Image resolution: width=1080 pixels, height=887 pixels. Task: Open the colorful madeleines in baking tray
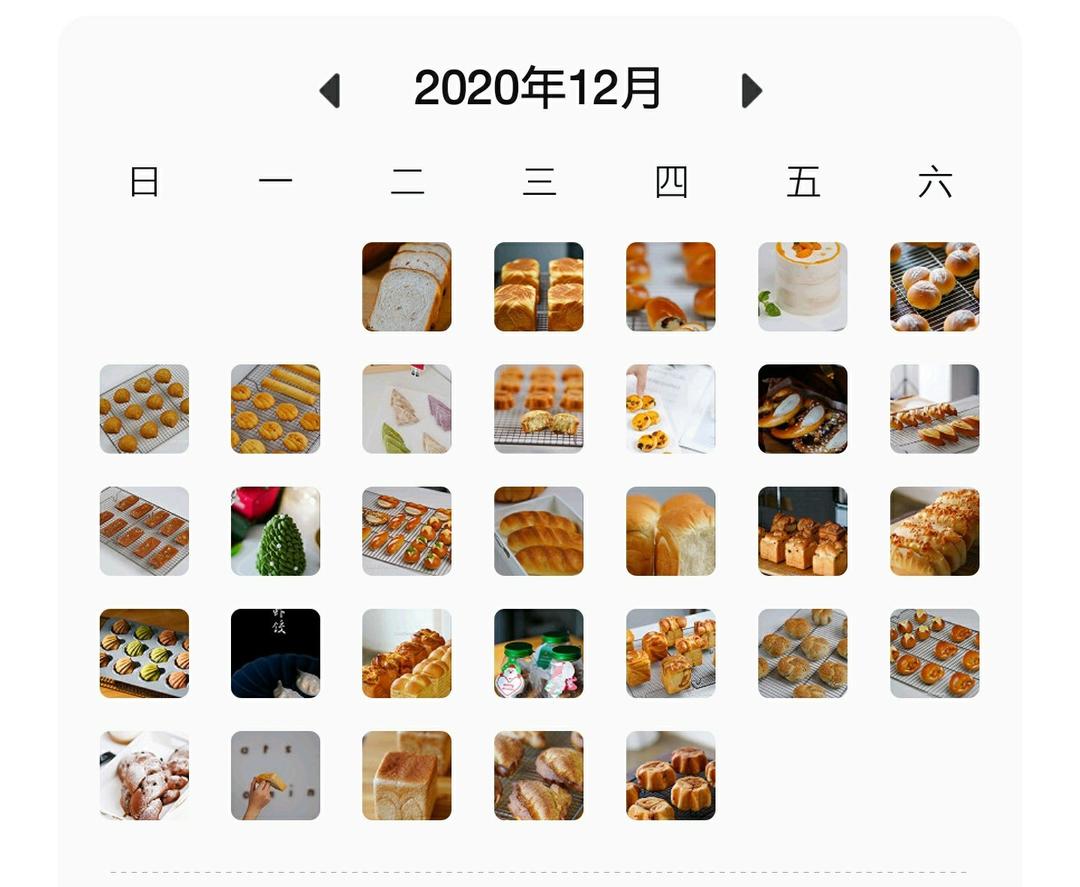coord(144,653)
